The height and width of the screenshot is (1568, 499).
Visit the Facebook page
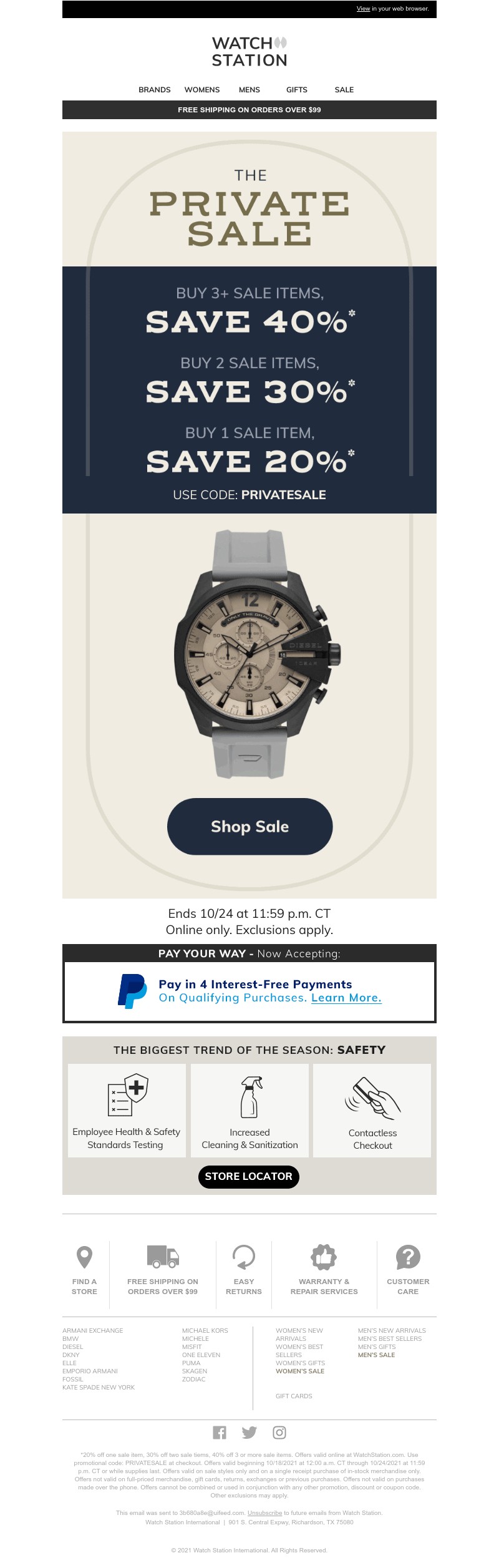(x=220, y=1432)
